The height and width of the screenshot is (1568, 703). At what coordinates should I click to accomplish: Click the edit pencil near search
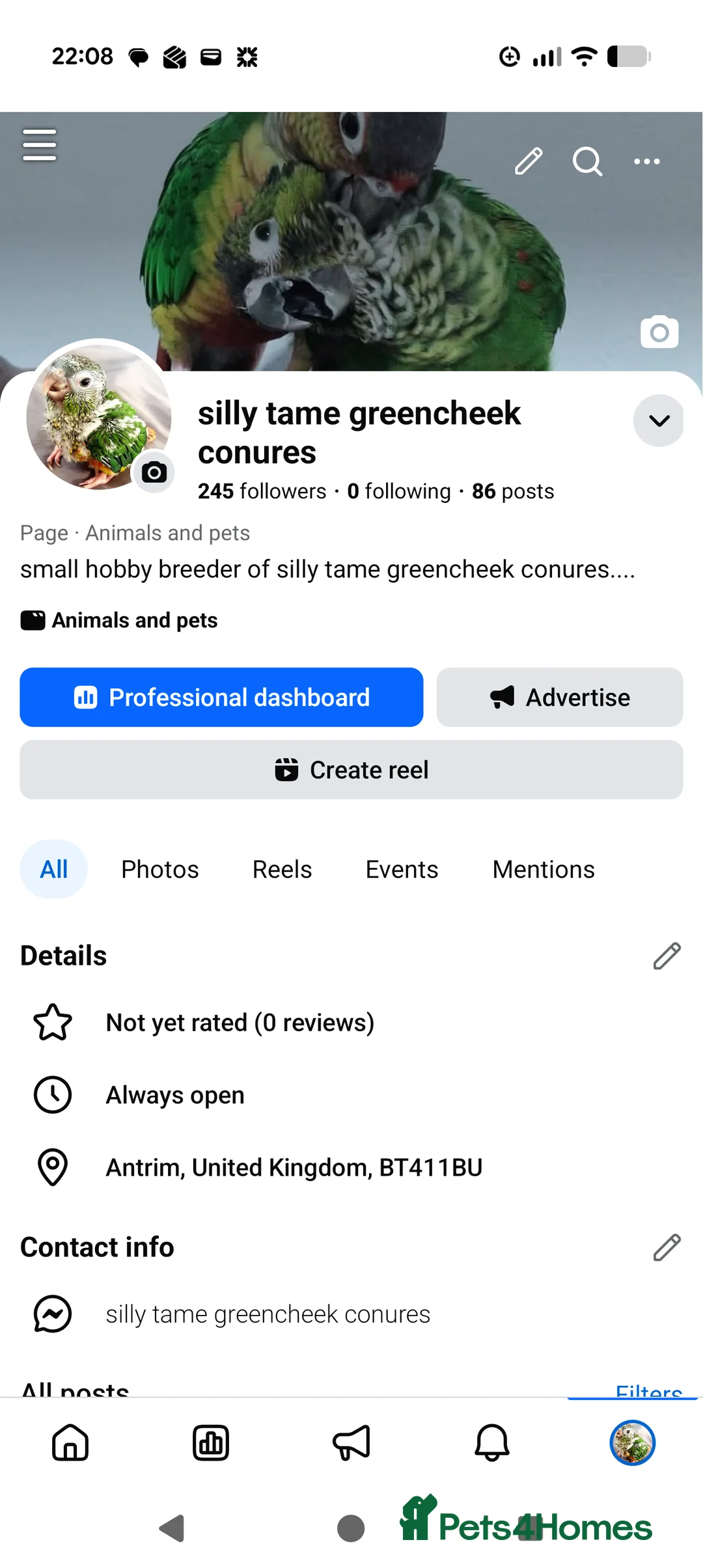(527, 161)
